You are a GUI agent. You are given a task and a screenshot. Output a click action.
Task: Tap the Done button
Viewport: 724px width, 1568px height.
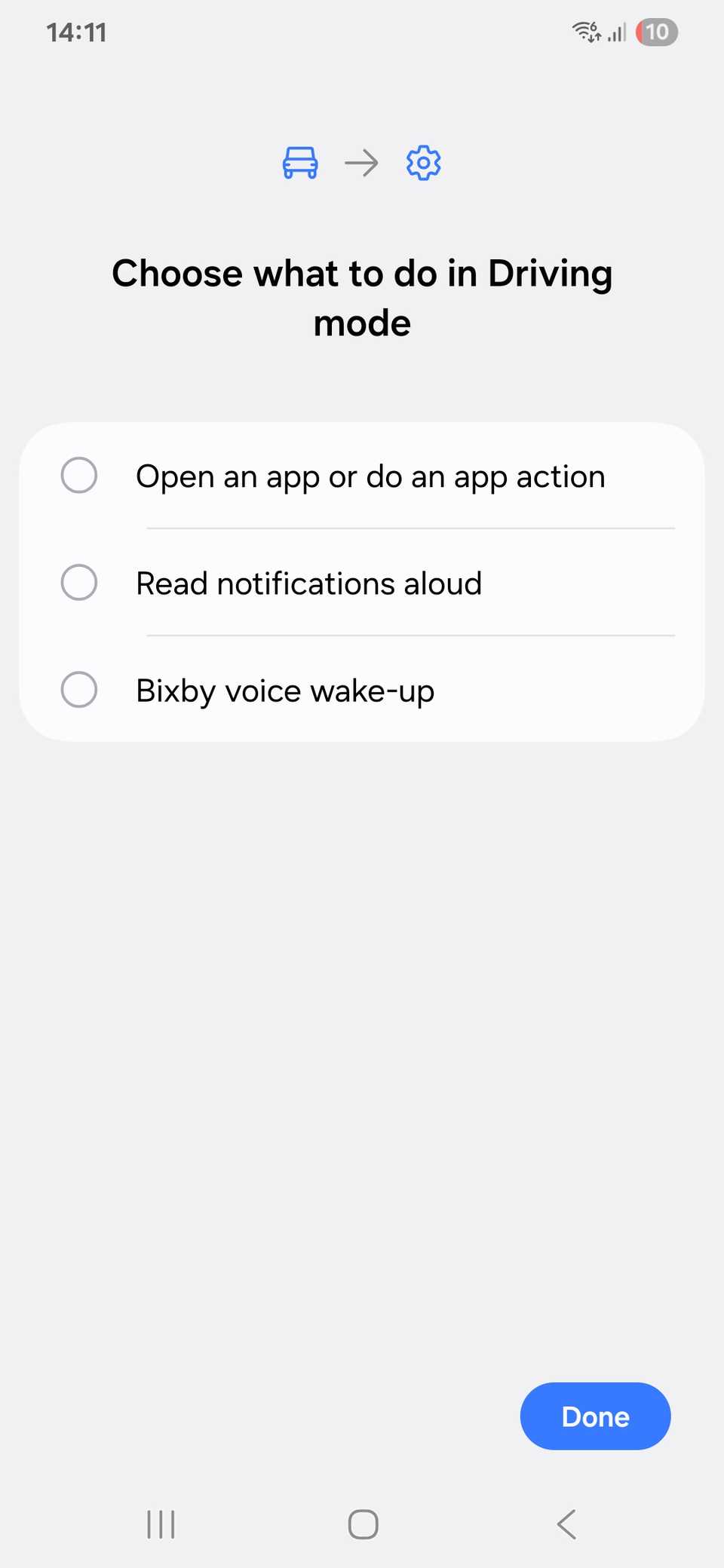pyautogui.click(x=595, y=1416)
